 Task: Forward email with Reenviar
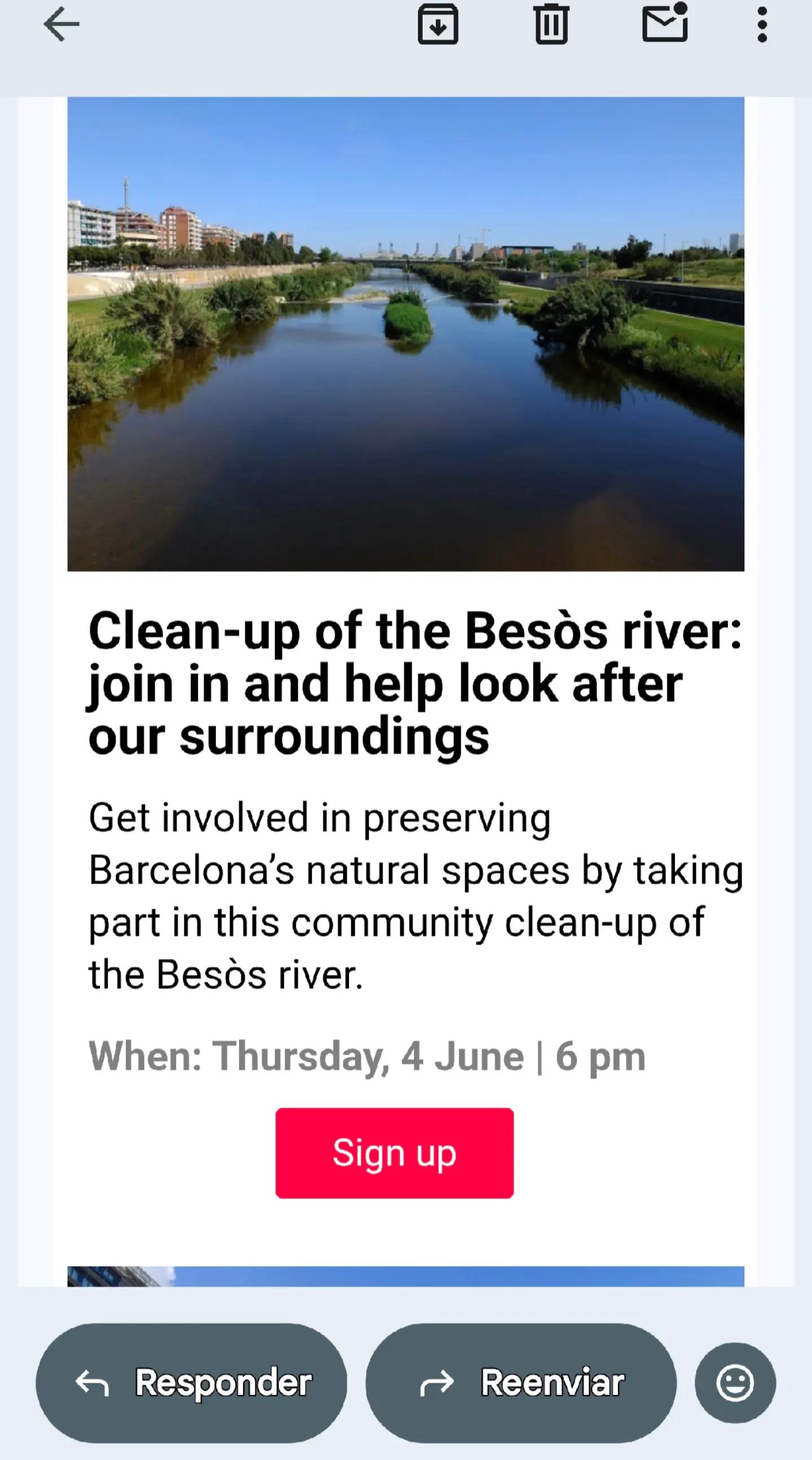[x=520, y=1383]
